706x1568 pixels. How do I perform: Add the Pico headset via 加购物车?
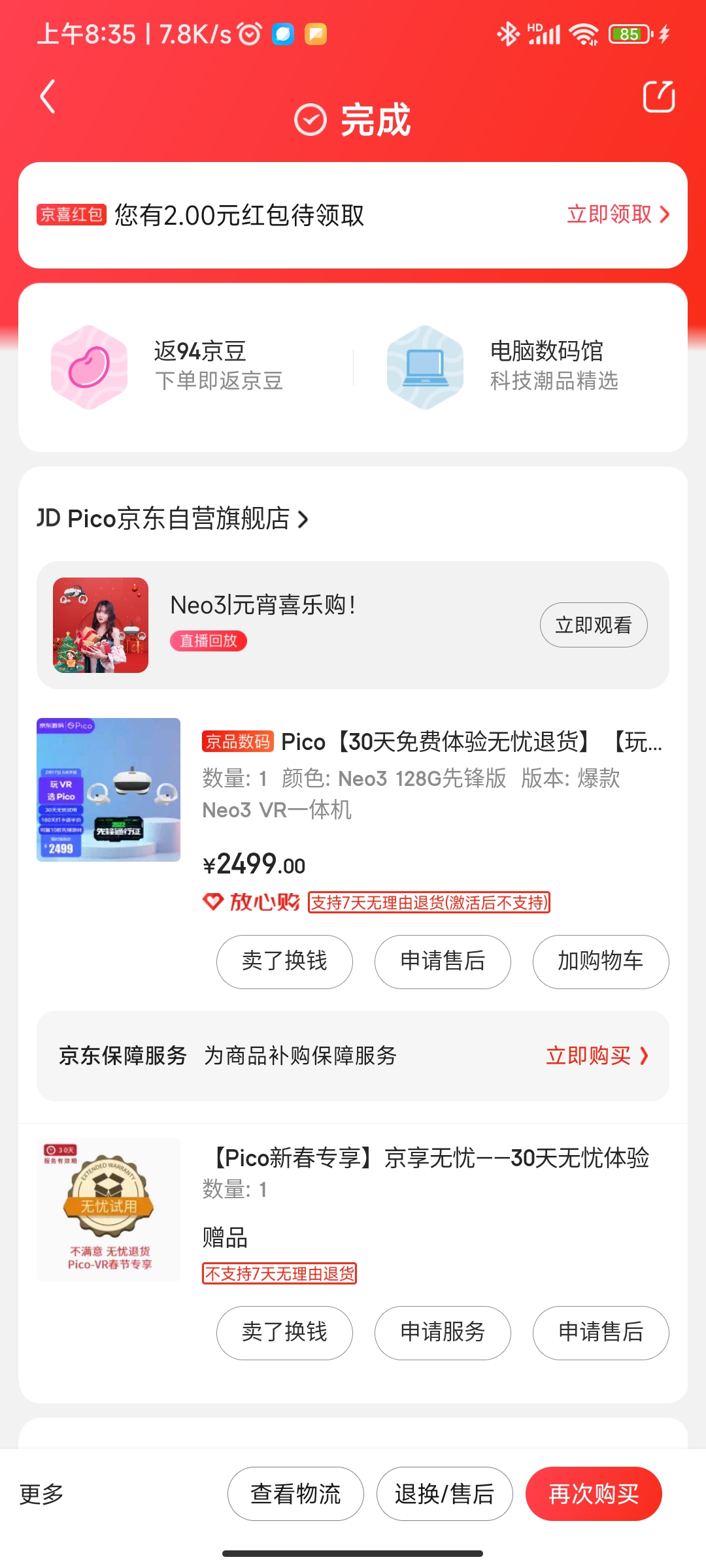coord(601,962)
